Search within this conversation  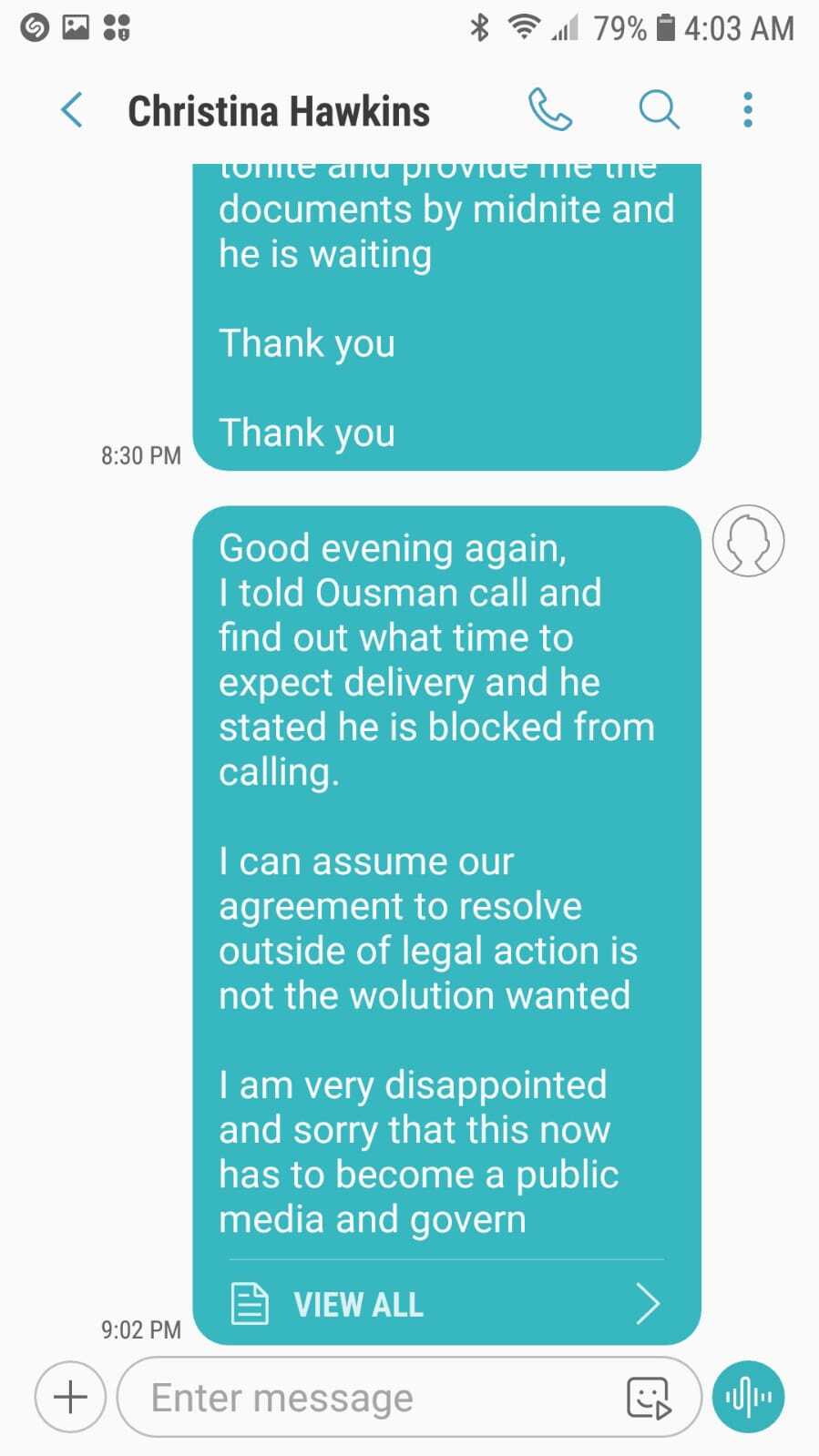(659, 110)
